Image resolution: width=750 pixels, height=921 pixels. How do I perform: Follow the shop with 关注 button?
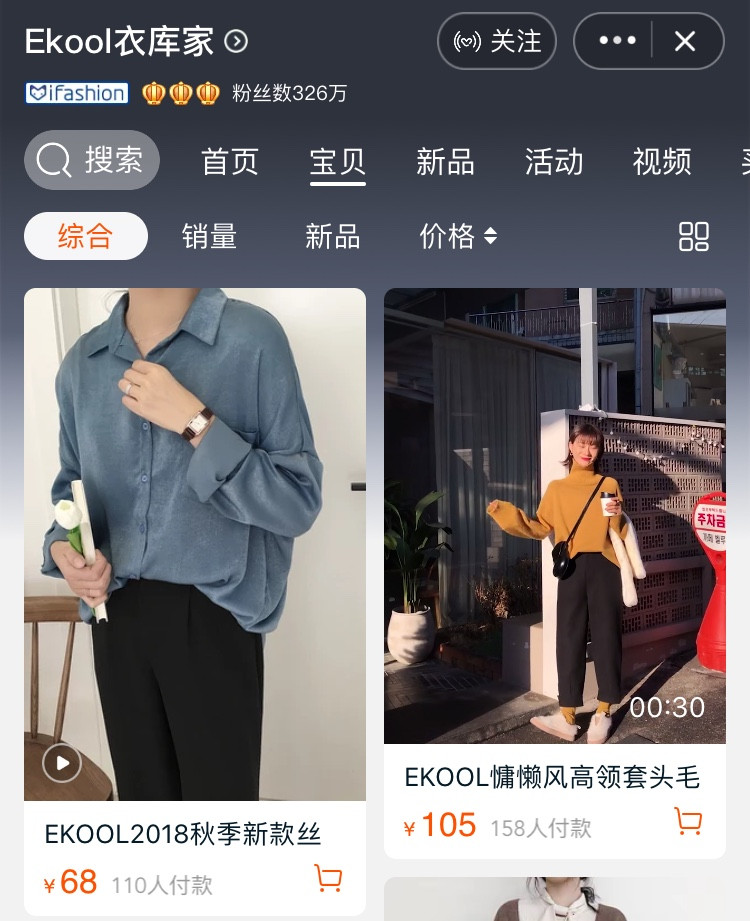(498, 41)
